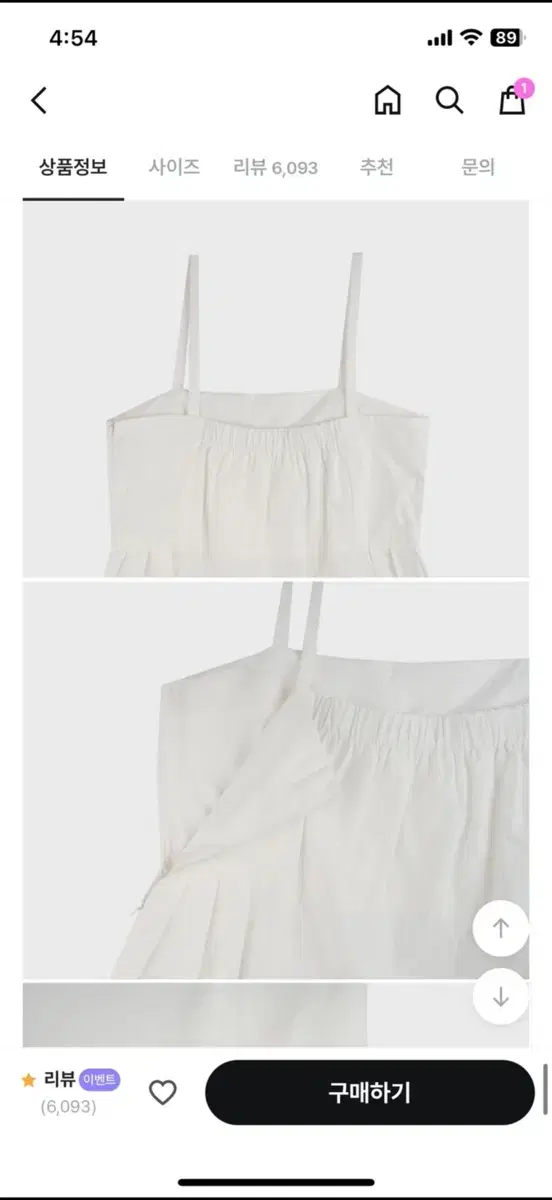Screen dimensions: 552x1200
Task: Open the home icon
Action: click(x=387, y=100)
